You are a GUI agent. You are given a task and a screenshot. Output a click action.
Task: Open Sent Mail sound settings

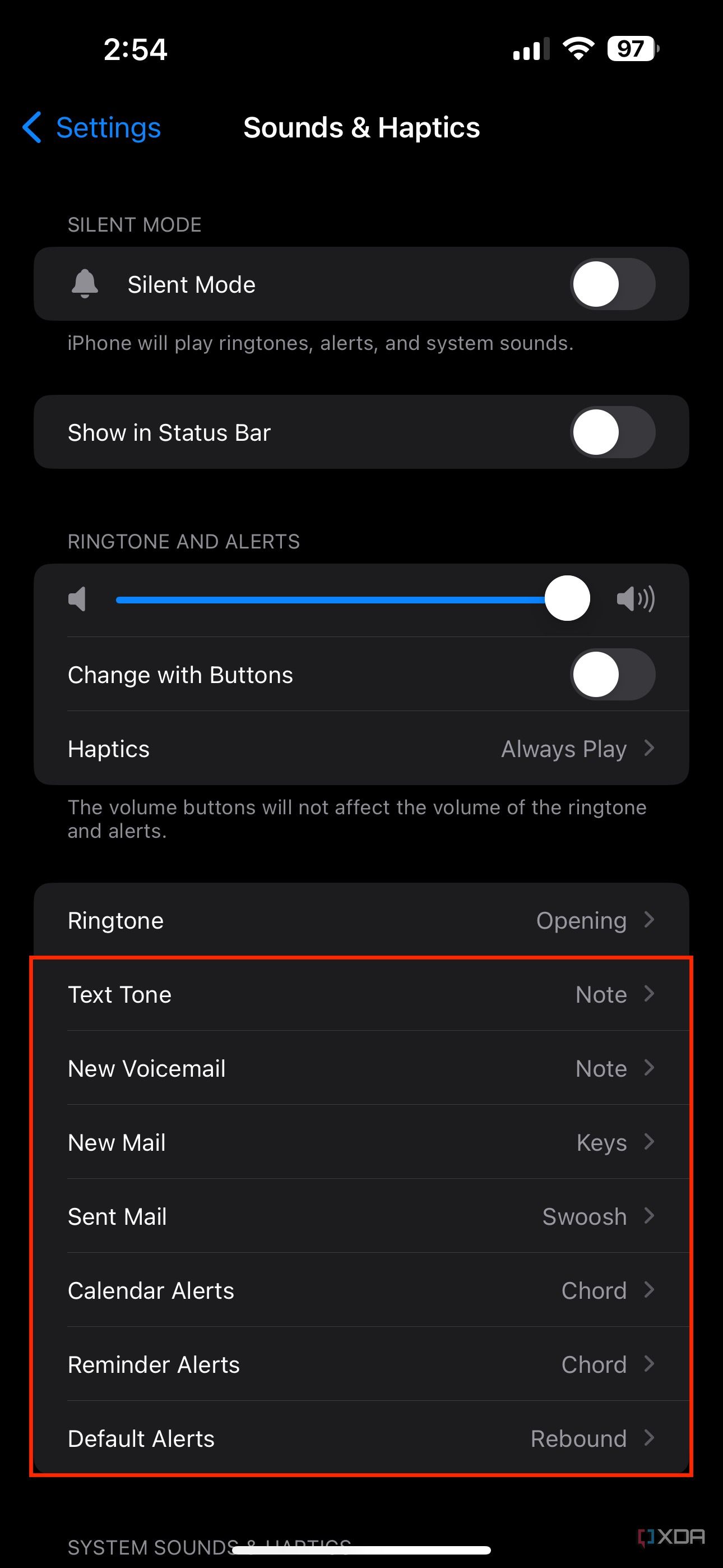pyautogui.click(x=361, y=1217)
